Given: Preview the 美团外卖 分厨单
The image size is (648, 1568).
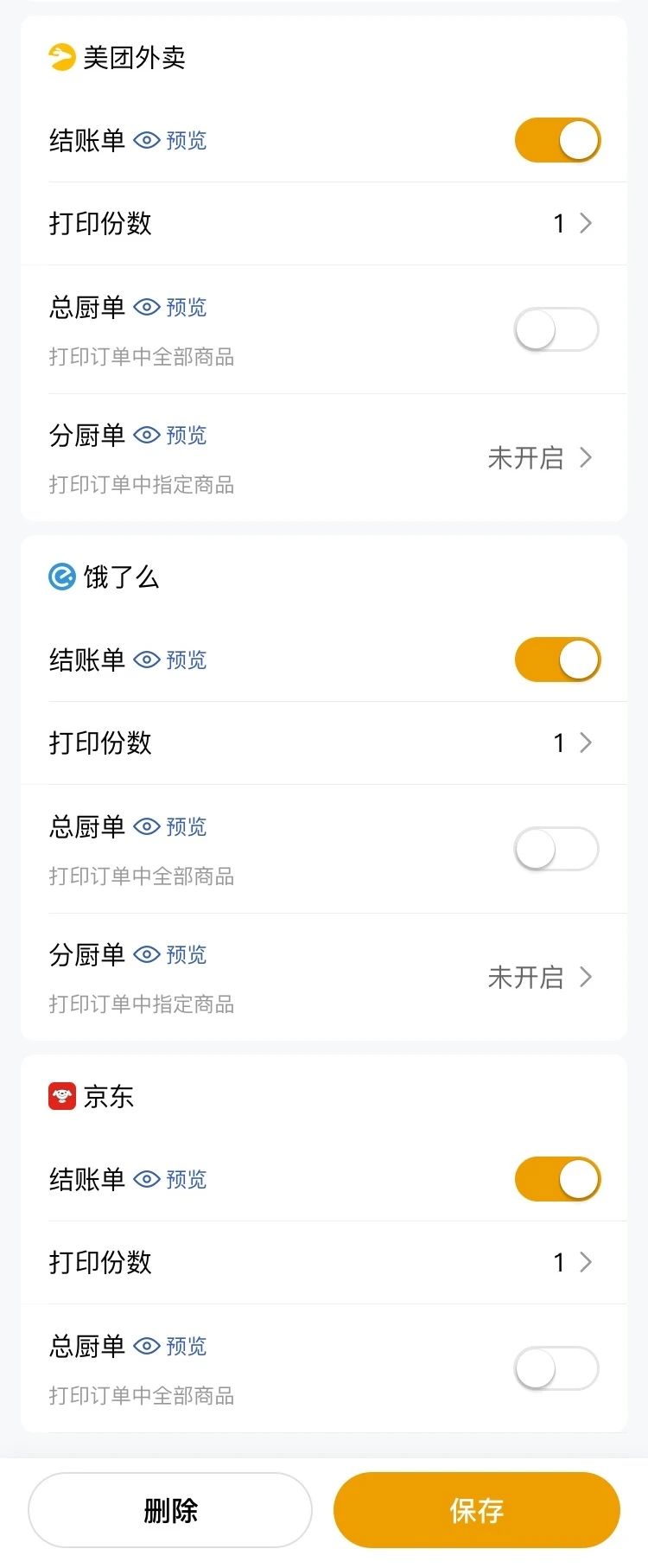Looking at the screenshot, I should pyautogui.click(x=171, y=435).
